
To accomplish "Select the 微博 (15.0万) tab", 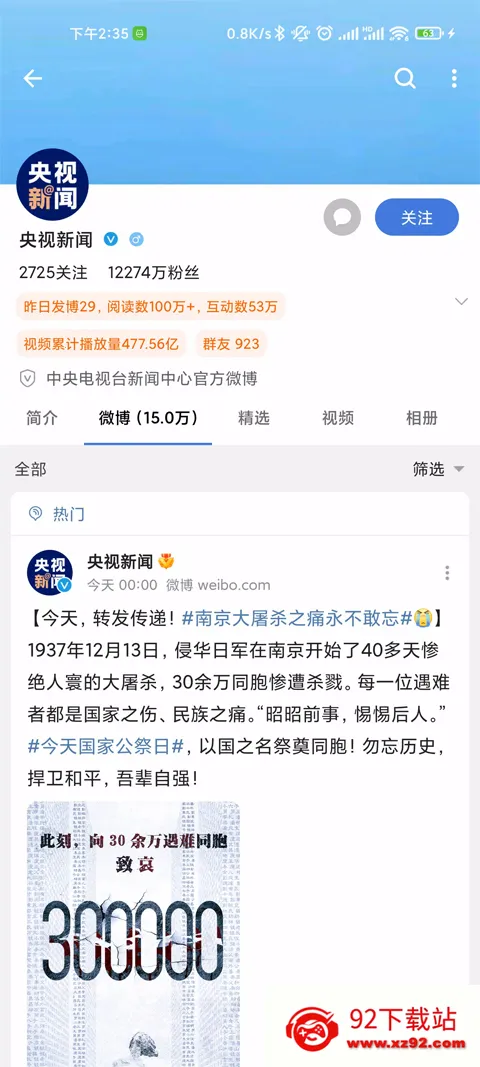I will [x=148, y=418].
